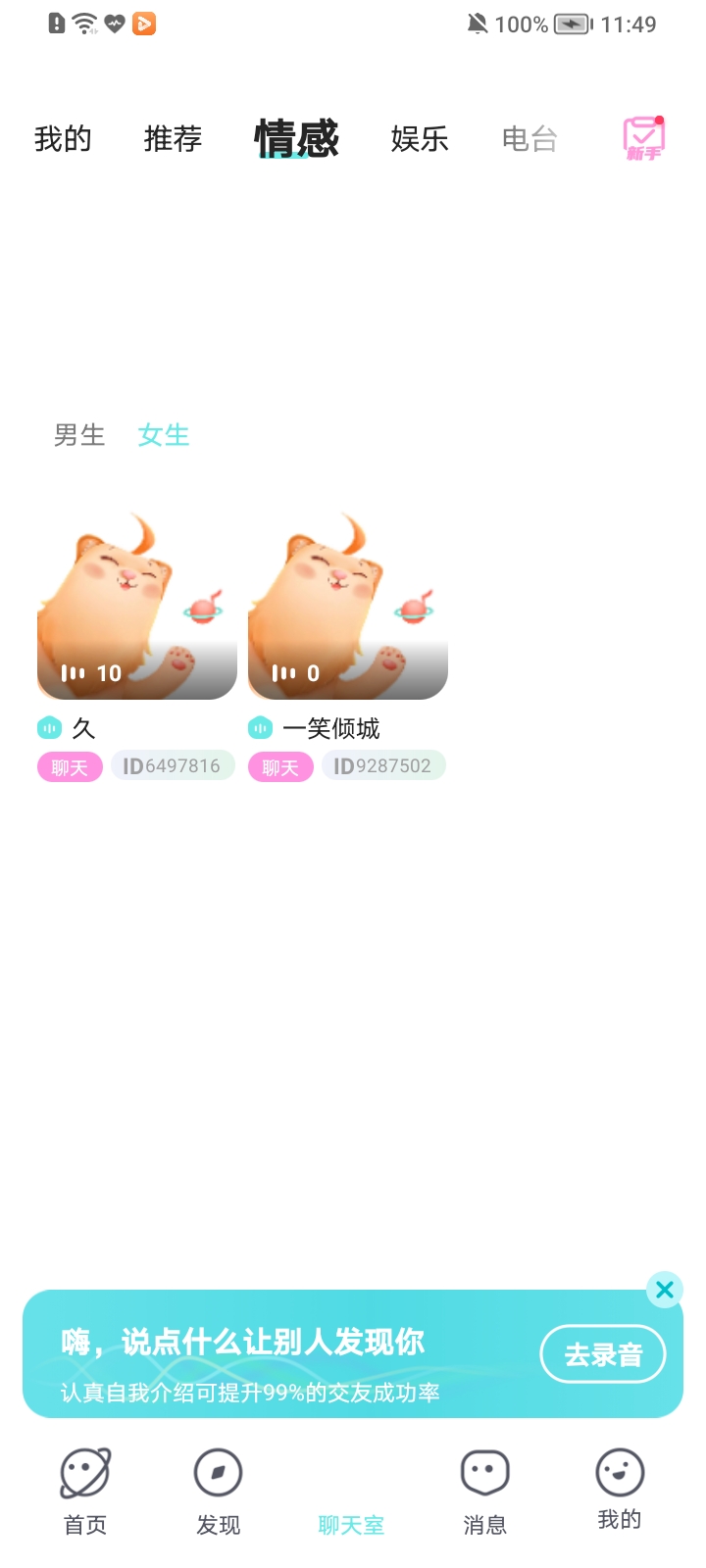Enter the chat room 久
Image resolution: width=706 pixels, height=1568 pixels.
tap(137, 608)
